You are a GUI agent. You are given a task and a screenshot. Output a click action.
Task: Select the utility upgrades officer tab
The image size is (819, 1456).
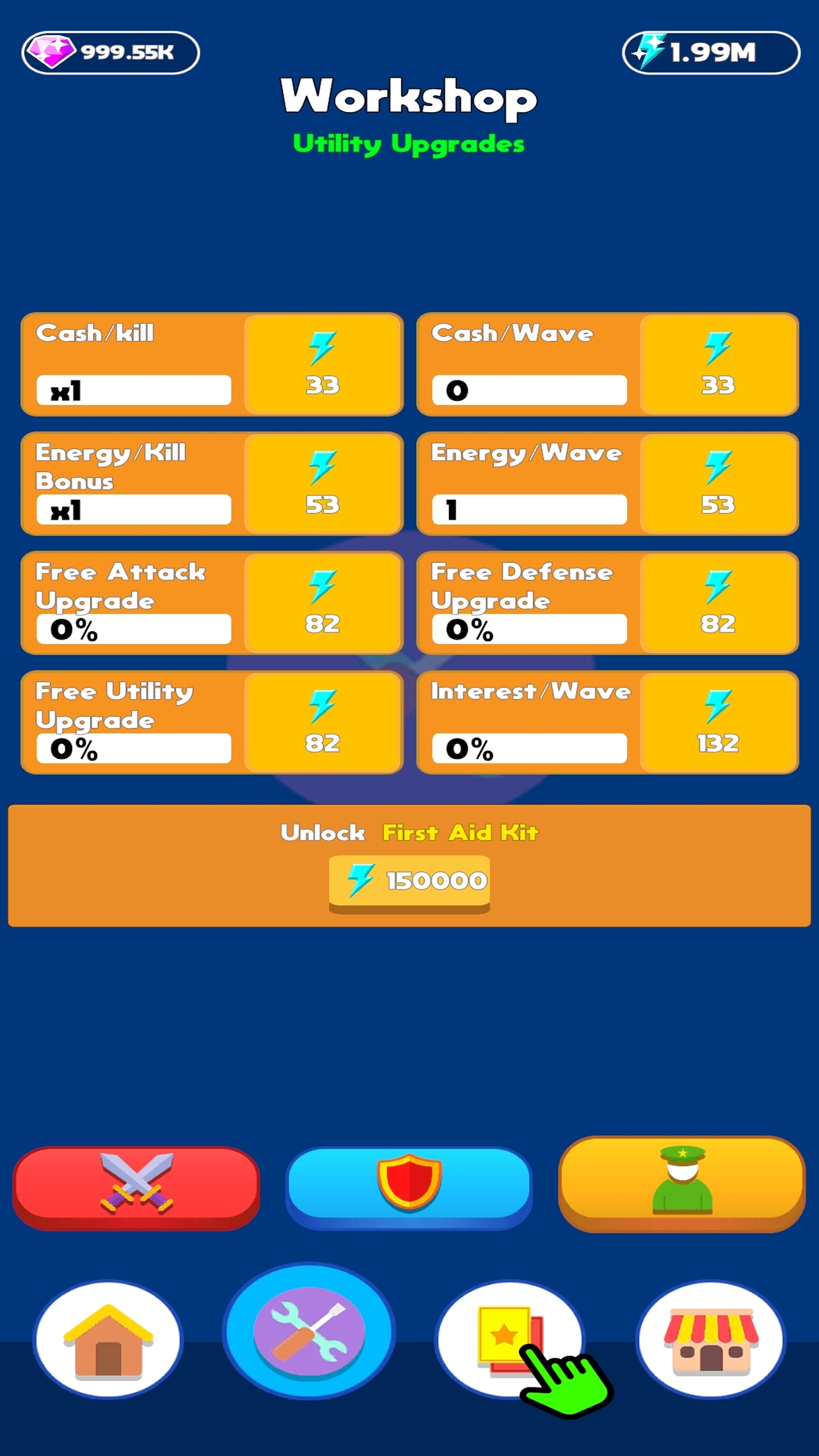click(682, 1184)
